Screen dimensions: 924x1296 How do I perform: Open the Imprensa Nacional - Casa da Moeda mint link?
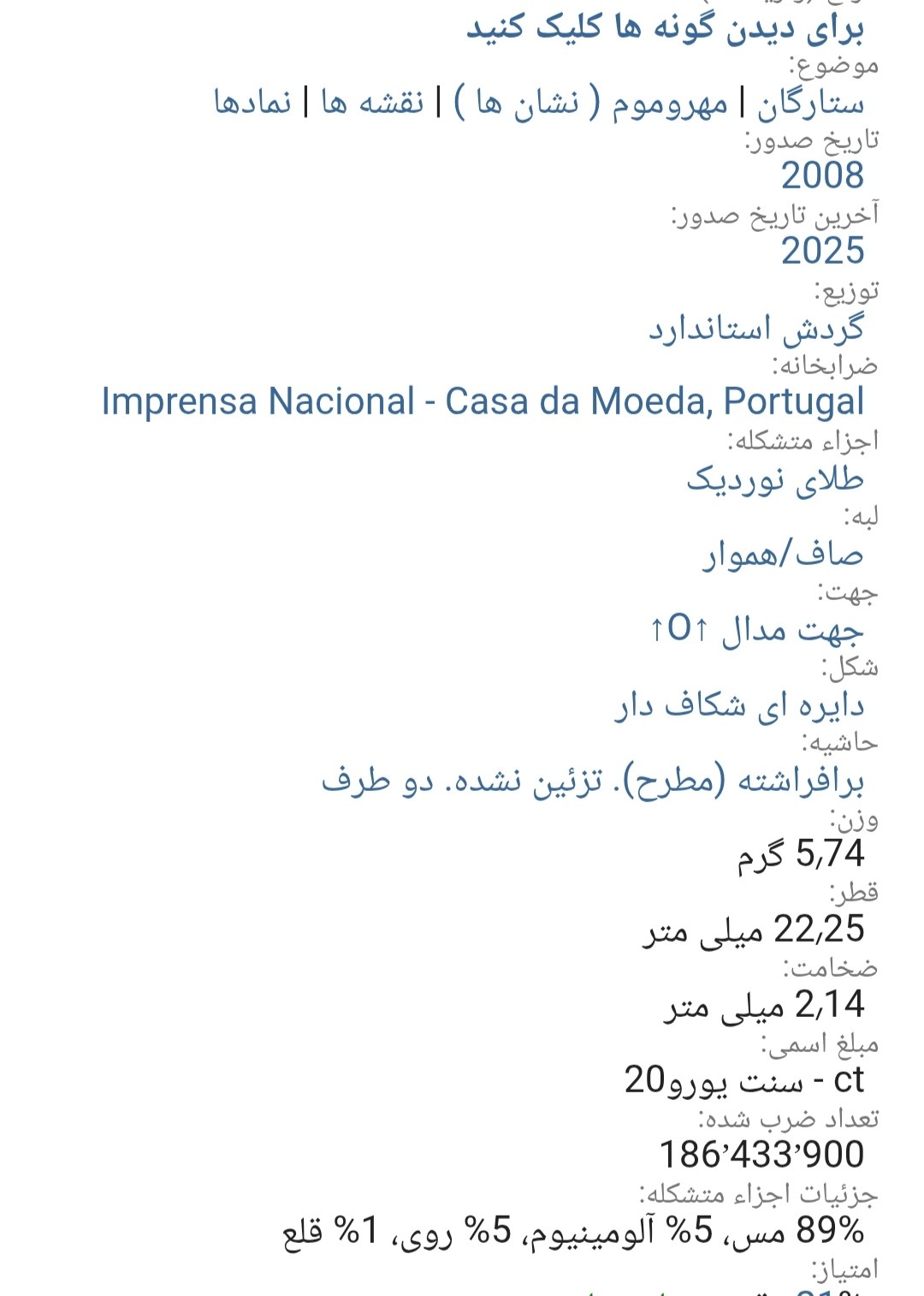coord(483,401)
